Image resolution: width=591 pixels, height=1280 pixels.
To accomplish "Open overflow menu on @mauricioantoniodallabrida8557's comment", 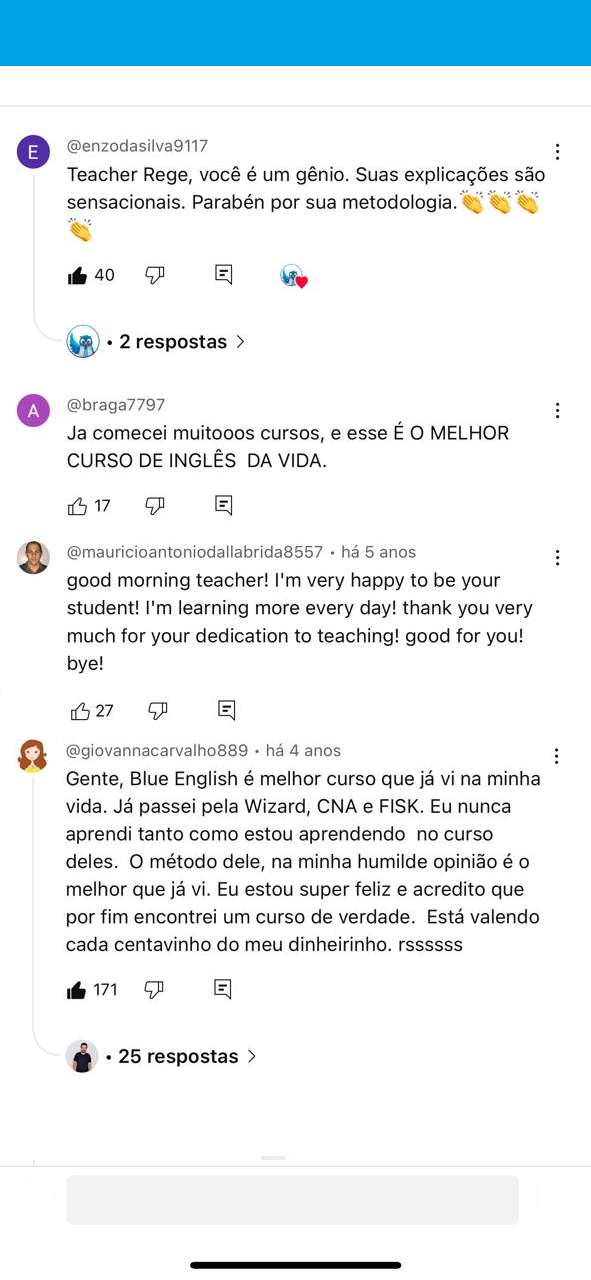I will [557, 558].
